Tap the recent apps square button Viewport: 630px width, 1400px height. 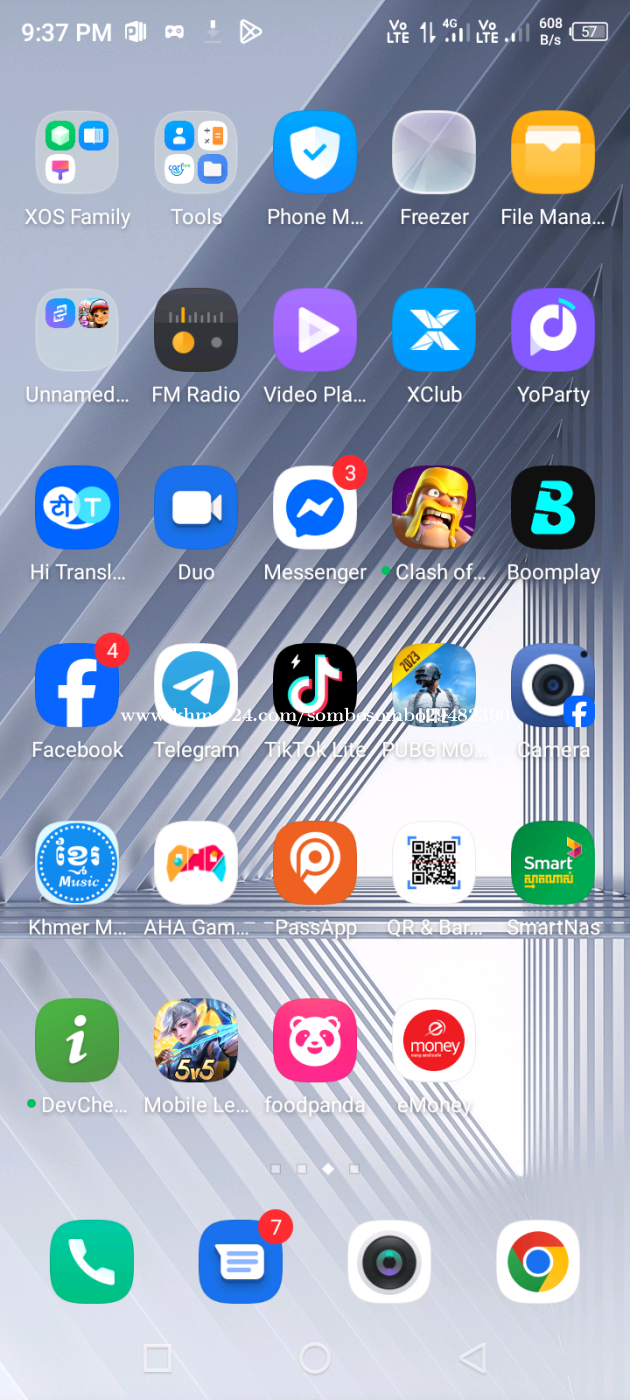click(157, 1357)
